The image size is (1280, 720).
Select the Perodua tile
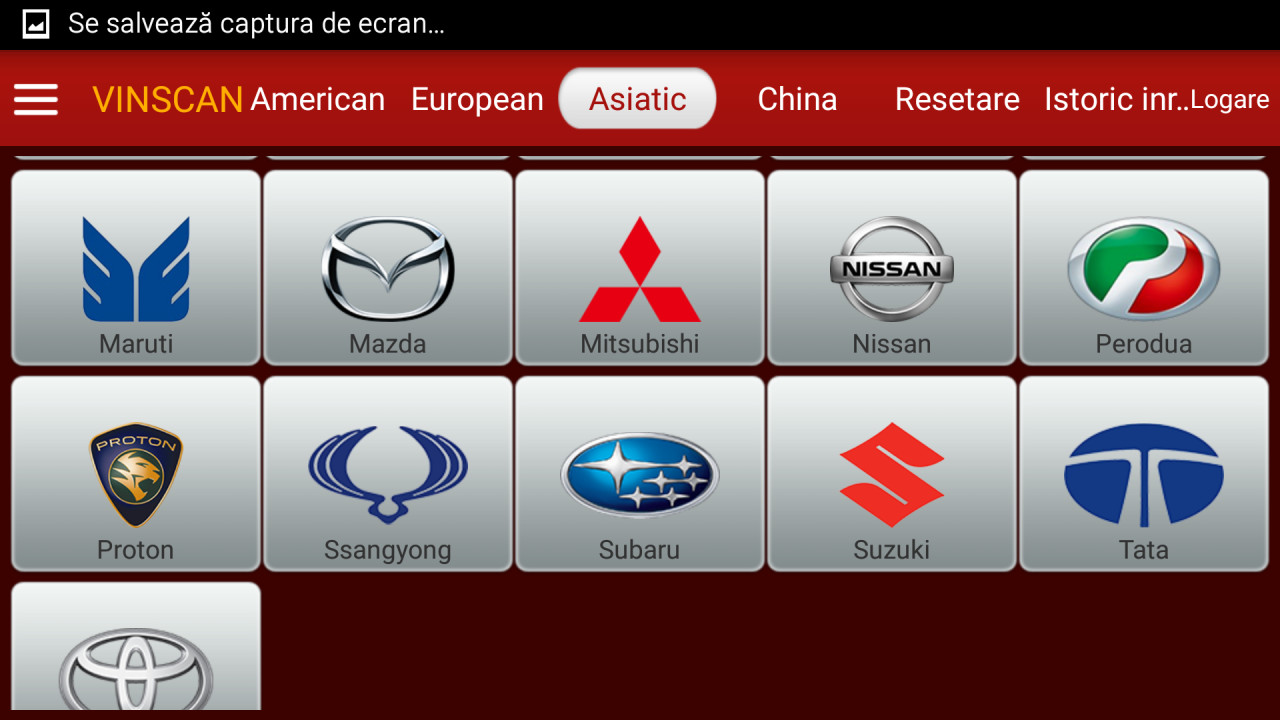pos(1144,268)
